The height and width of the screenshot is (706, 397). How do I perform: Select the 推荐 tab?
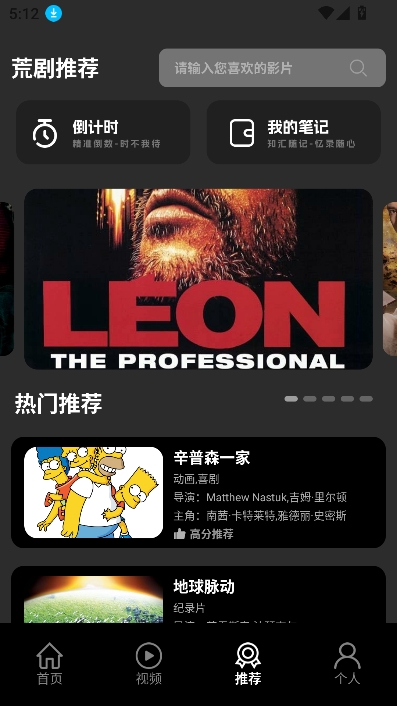(x=248, y=664)
